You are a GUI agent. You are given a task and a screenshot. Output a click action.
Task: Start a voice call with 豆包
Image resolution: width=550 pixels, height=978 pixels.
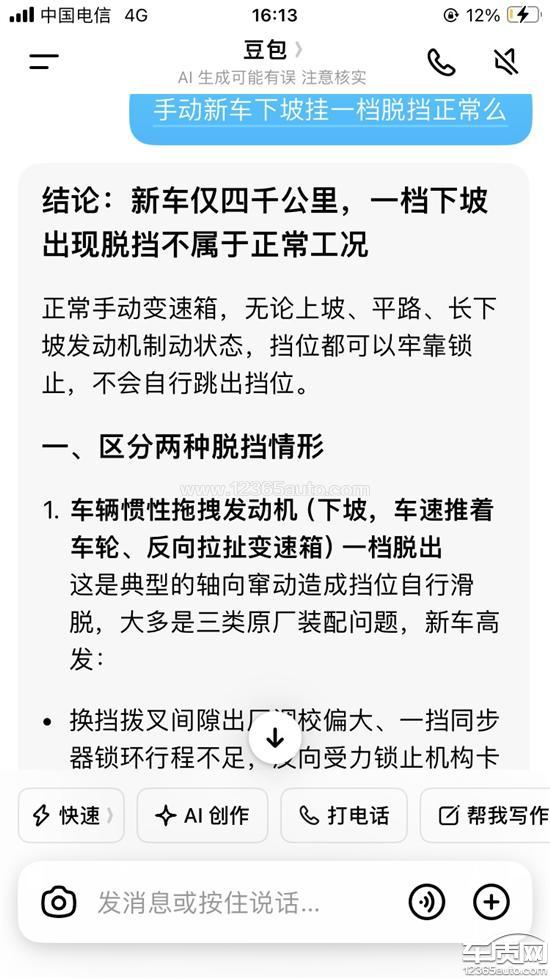[441, 62]
